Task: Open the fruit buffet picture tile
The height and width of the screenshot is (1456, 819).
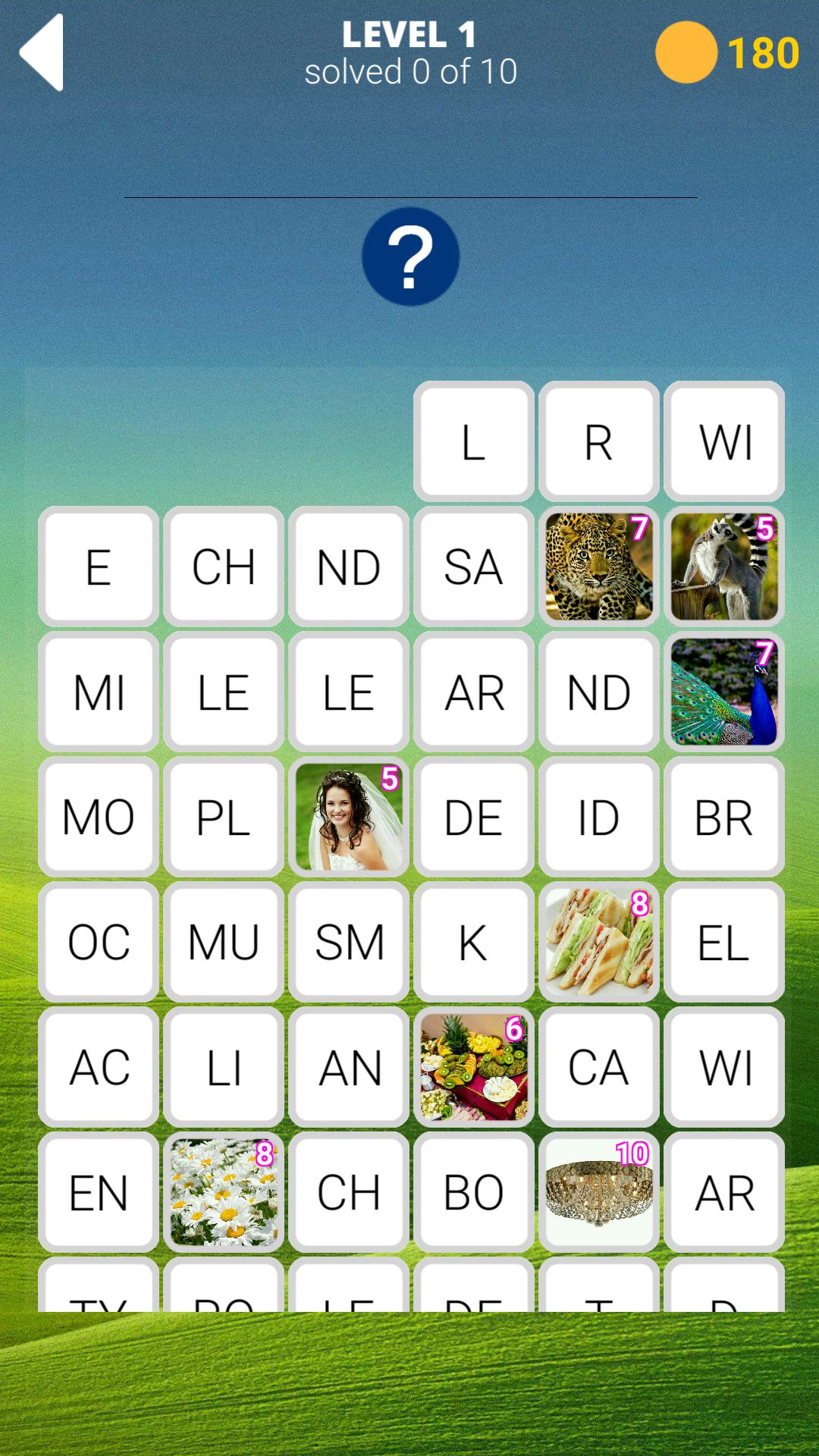Action: tap(473, 1067)
